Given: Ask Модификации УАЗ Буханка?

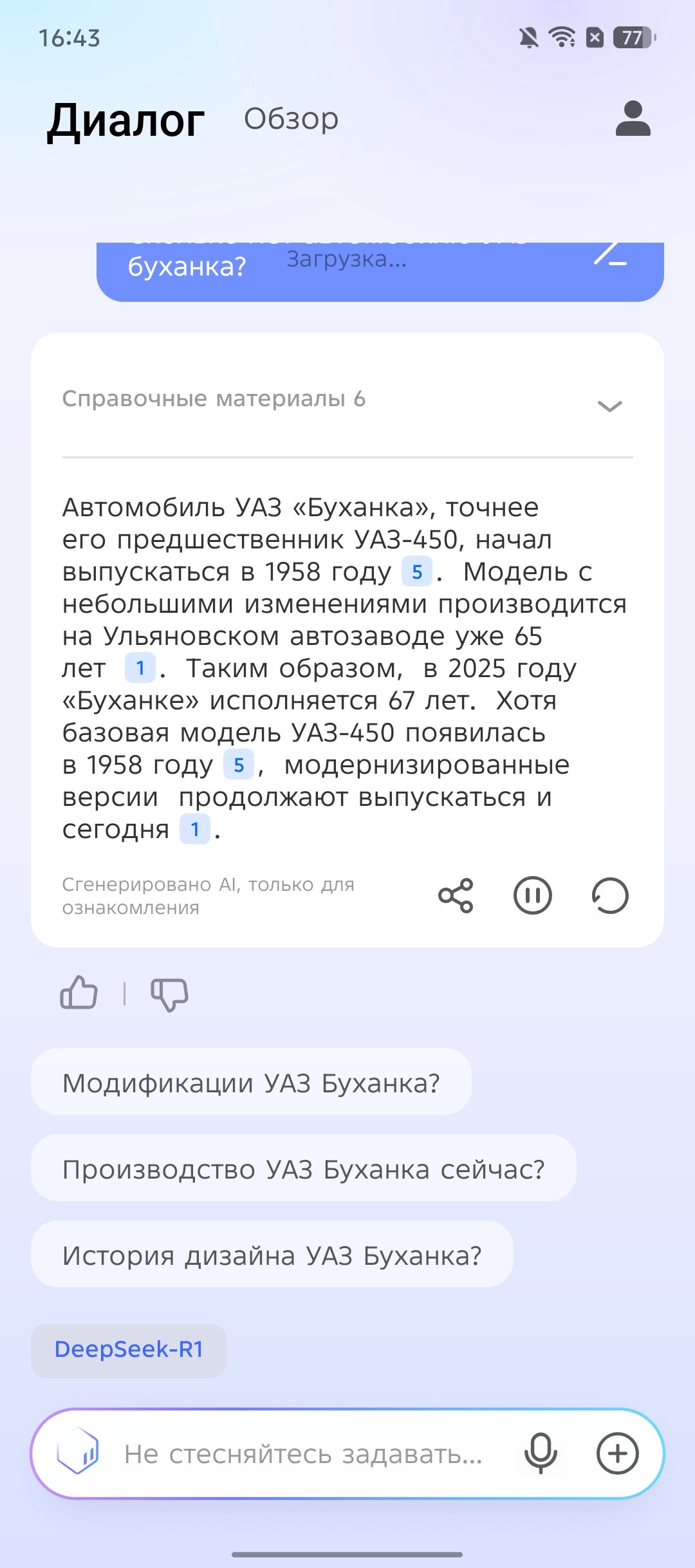Looking at the screenshot, I should (251, 1082).
